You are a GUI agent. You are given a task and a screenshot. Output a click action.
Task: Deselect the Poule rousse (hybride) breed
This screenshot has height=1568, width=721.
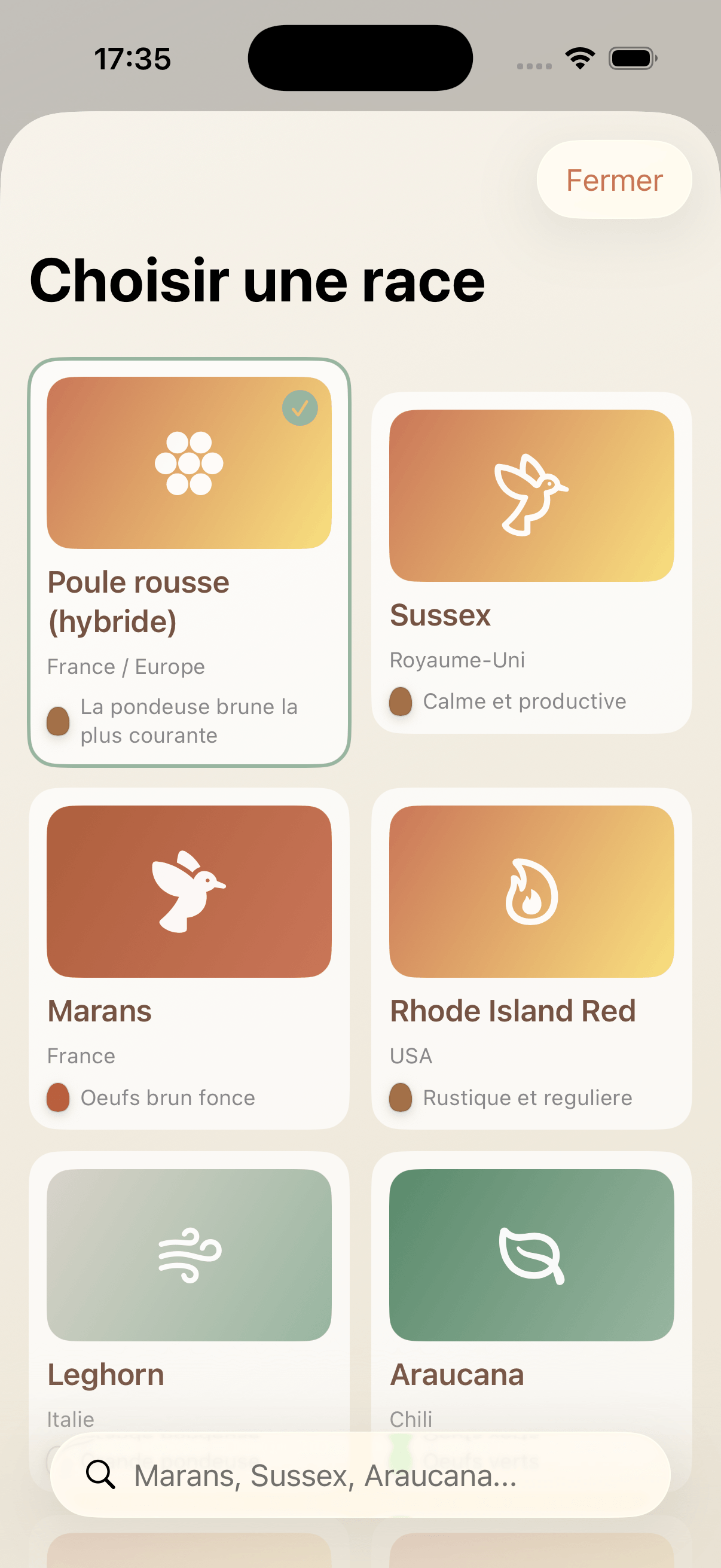point(188,560)
